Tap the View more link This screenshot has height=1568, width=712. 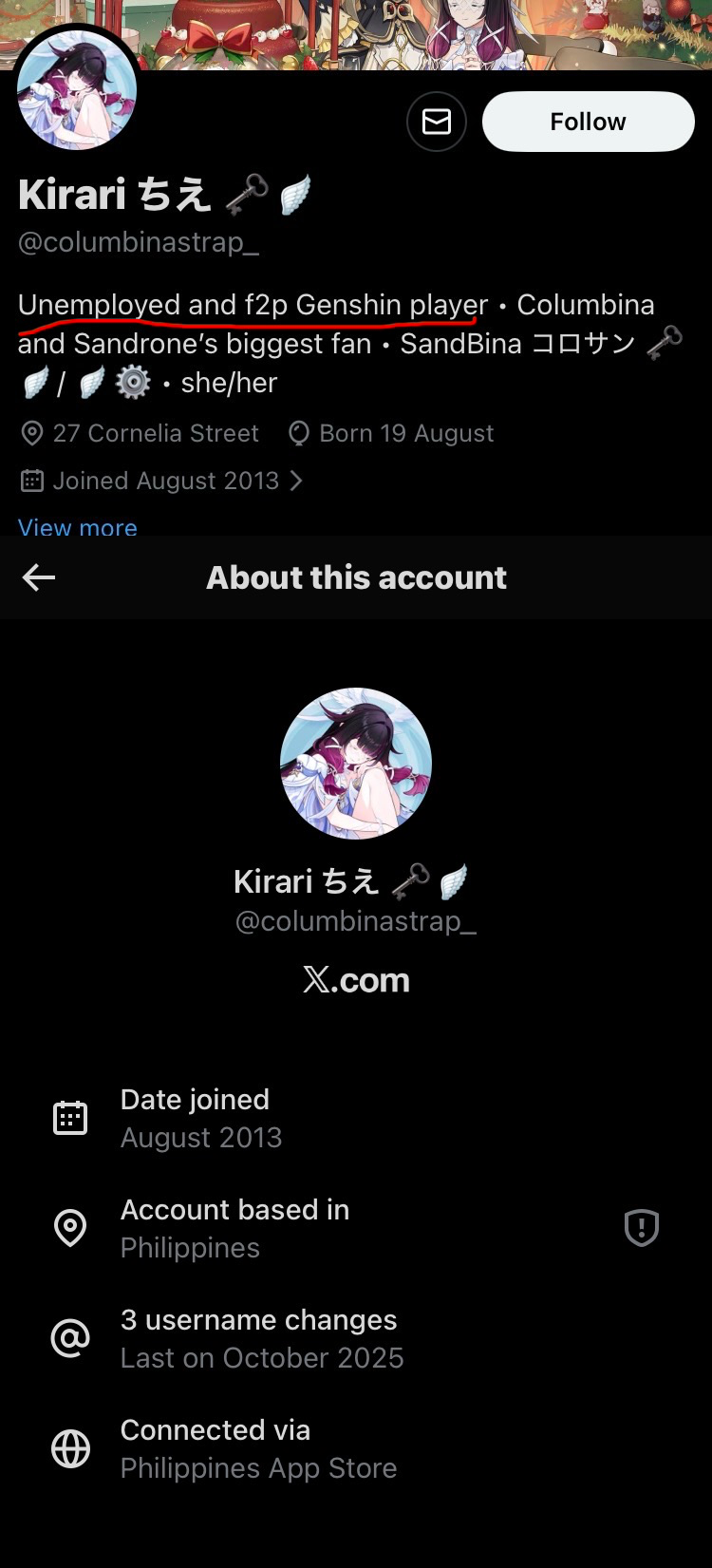point(78,526)
